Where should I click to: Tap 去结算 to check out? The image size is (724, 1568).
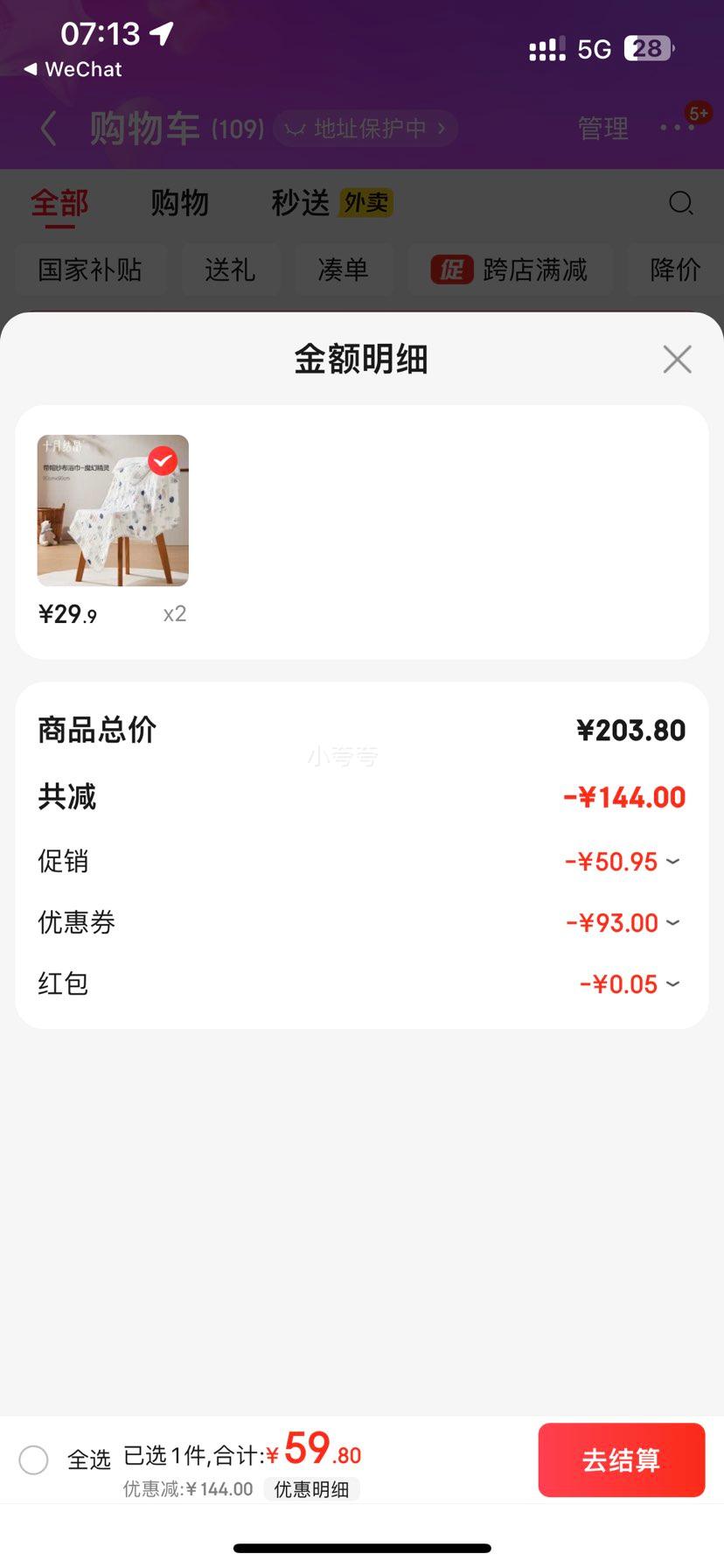[x=621, y=1459]
